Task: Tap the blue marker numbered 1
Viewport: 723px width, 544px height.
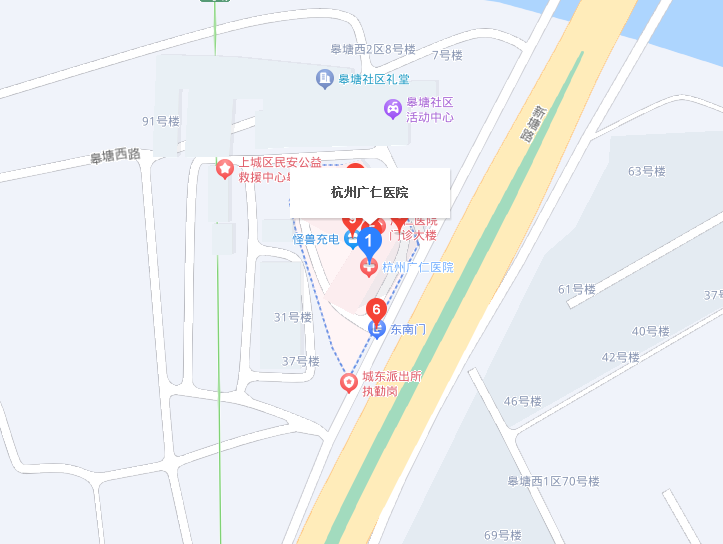Action: pyautogui.click(x=369, y=242)
